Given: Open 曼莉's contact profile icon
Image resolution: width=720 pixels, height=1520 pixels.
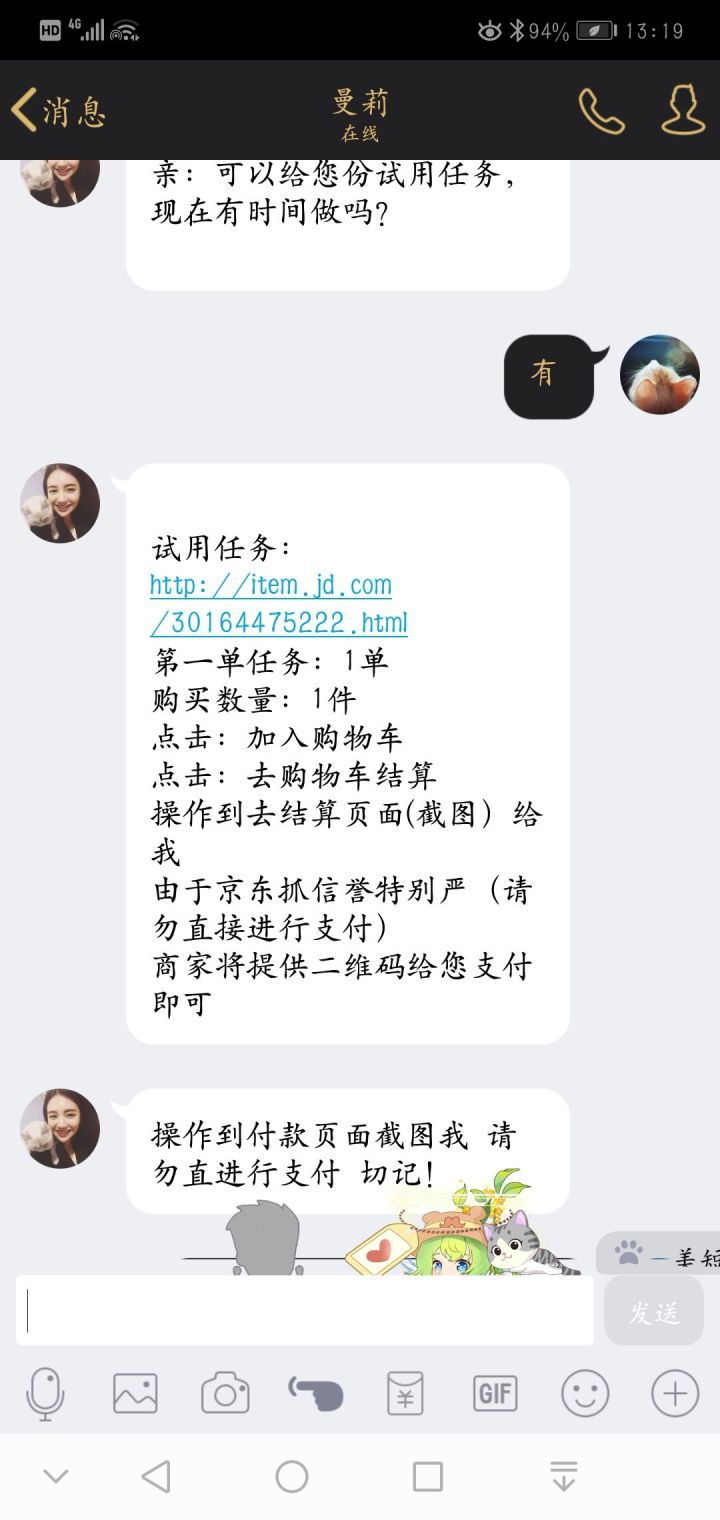Looking at the screenshot, I should point(683,110).
